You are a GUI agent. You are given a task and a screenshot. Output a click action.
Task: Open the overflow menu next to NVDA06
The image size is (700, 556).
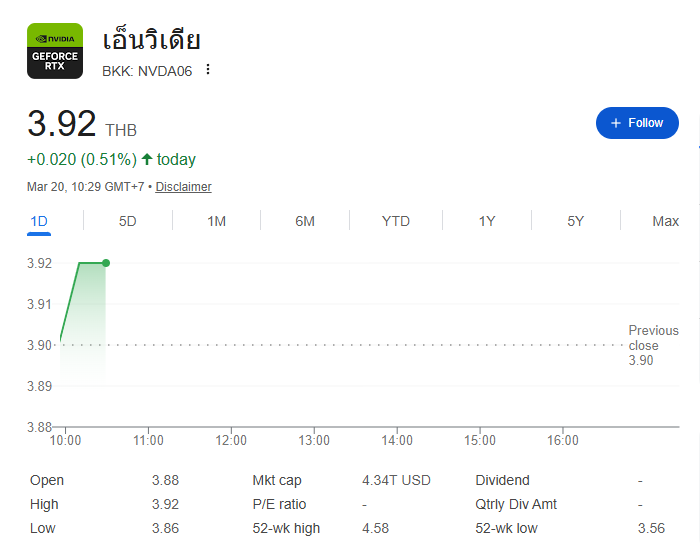pos(208,70)
